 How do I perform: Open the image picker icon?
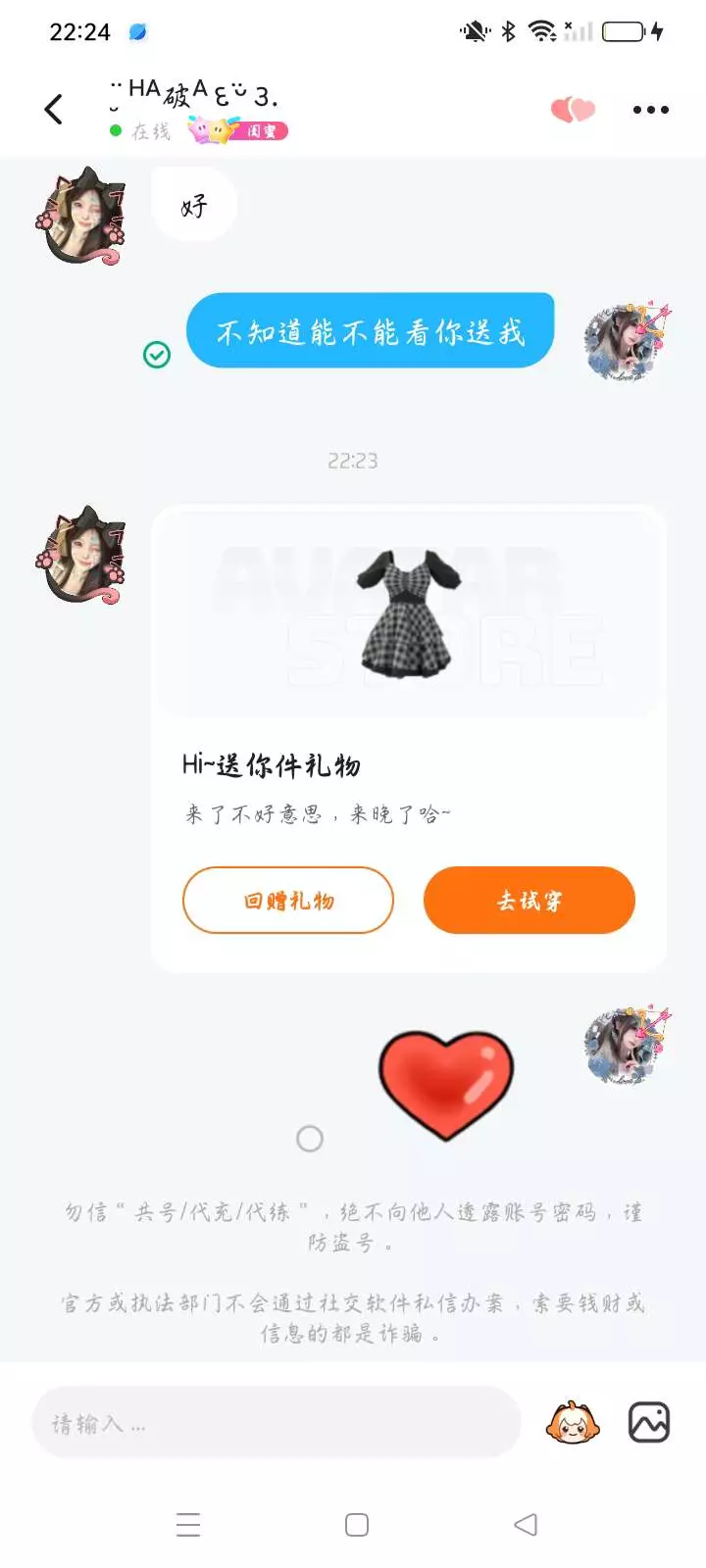648,1423
